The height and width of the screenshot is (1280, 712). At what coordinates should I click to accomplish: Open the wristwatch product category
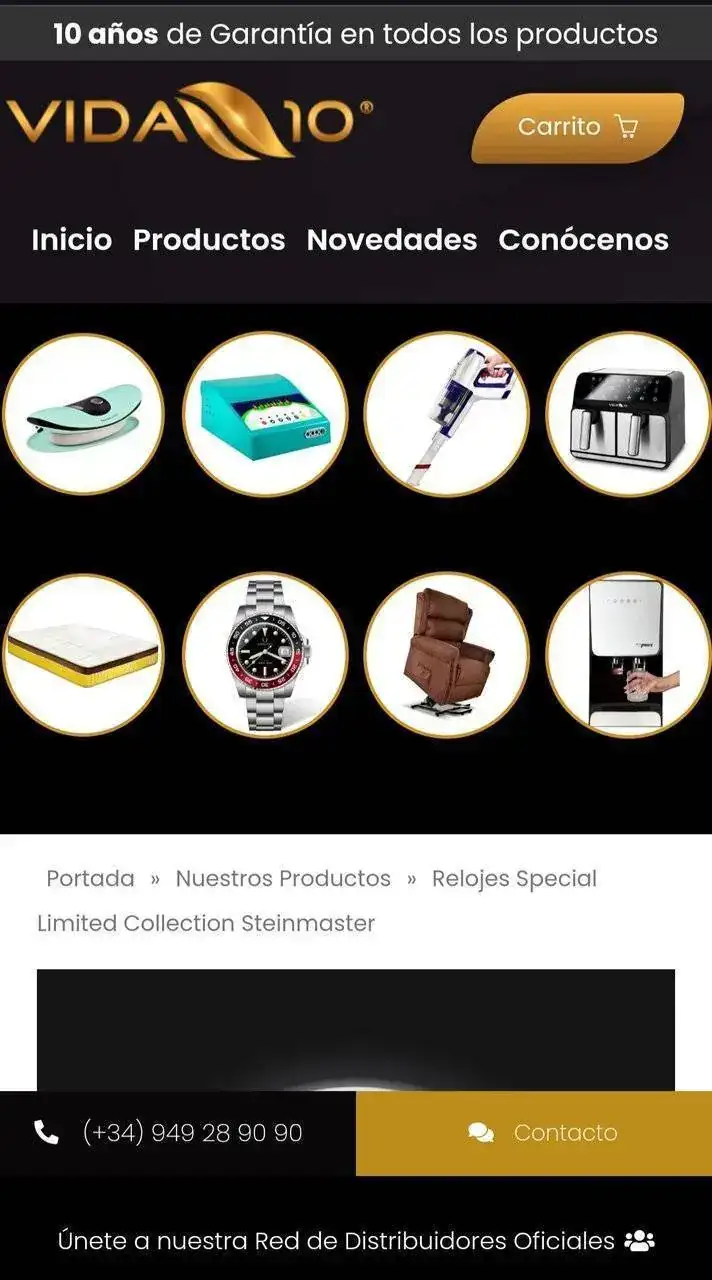pos(265,655)
